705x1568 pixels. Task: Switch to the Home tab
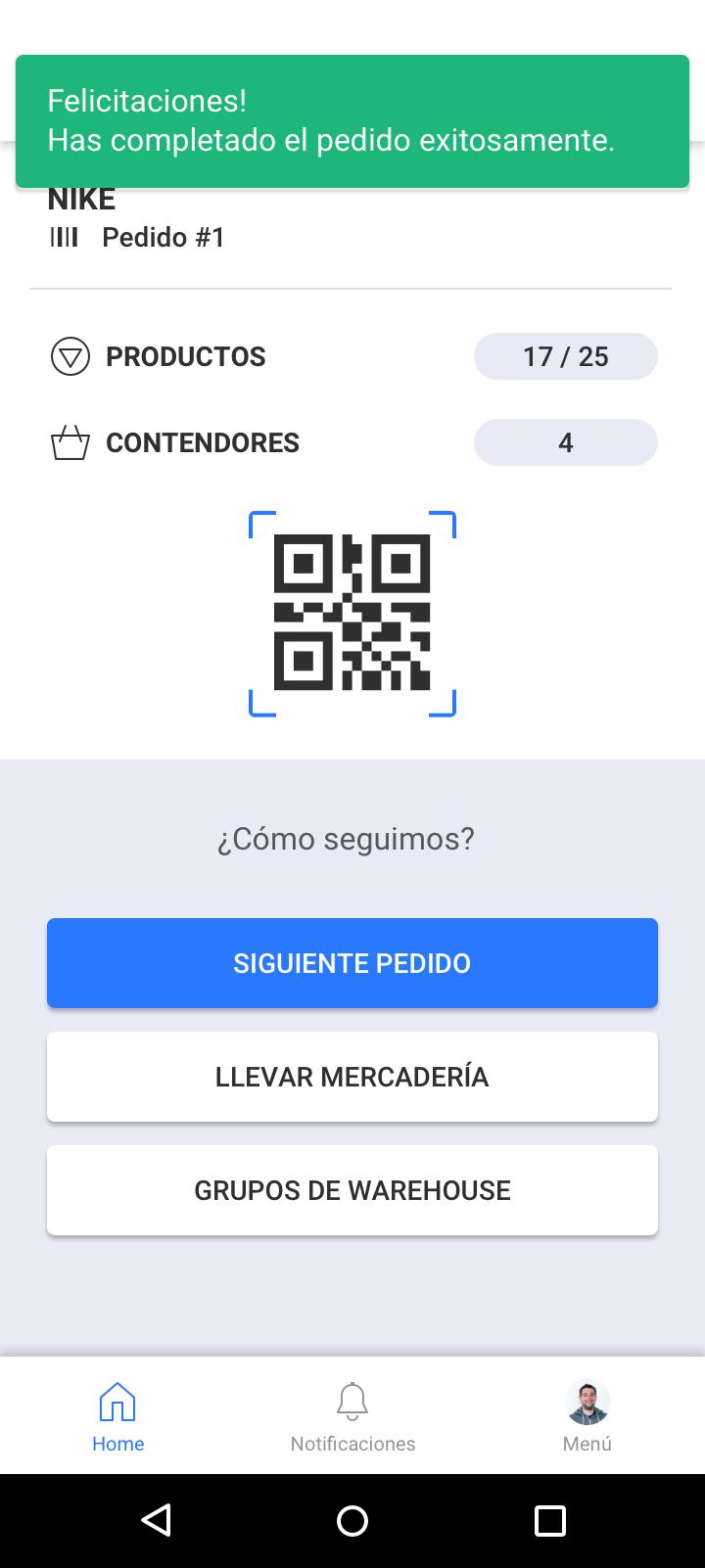(117, 1416)
